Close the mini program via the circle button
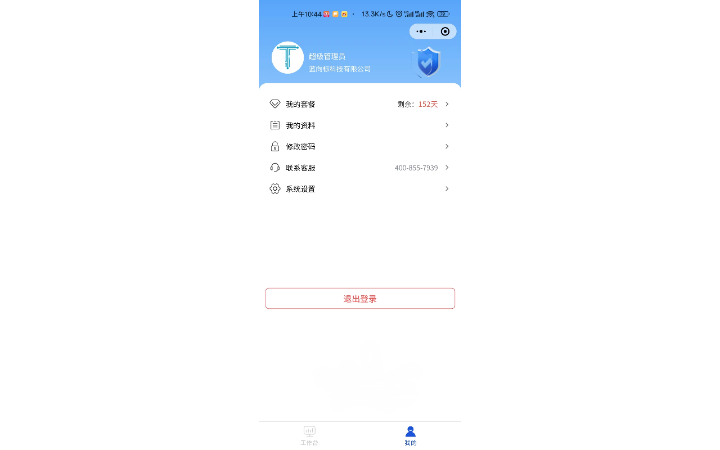 pyautogui.click(x=445, y=32)
